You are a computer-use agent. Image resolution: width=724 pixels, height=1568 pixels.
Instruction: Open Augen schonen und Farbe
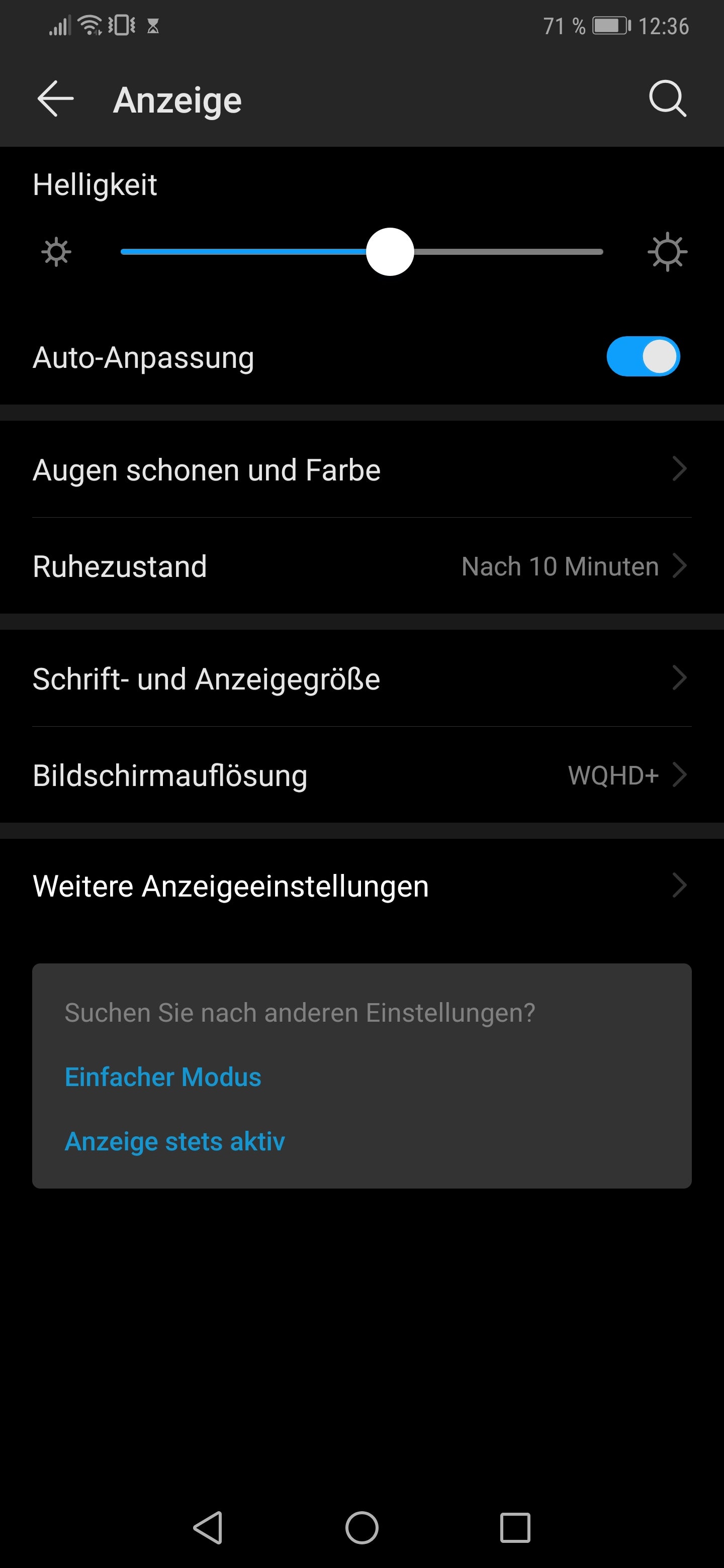pos(361,469)
